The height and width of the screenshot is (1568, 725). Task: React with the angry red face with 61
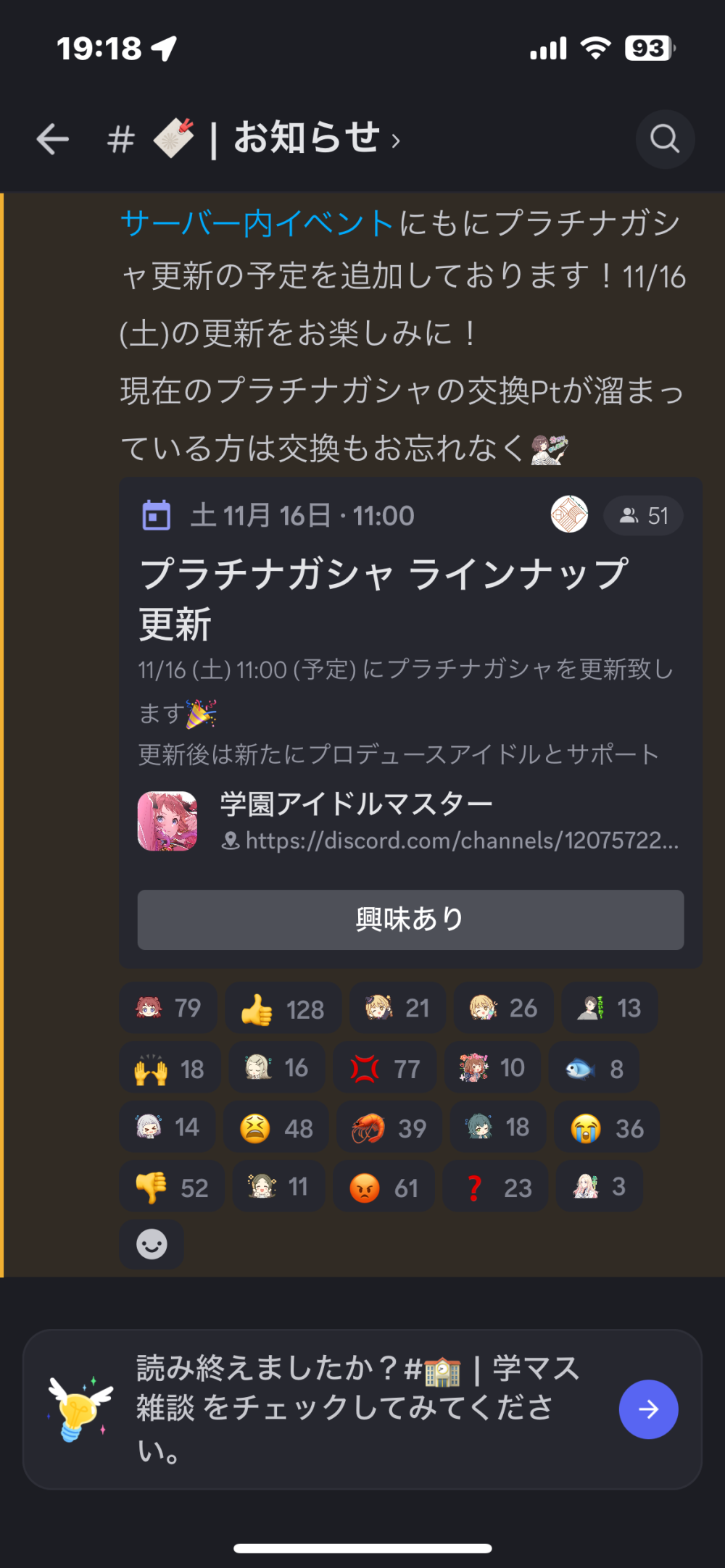coord(384,1188)
